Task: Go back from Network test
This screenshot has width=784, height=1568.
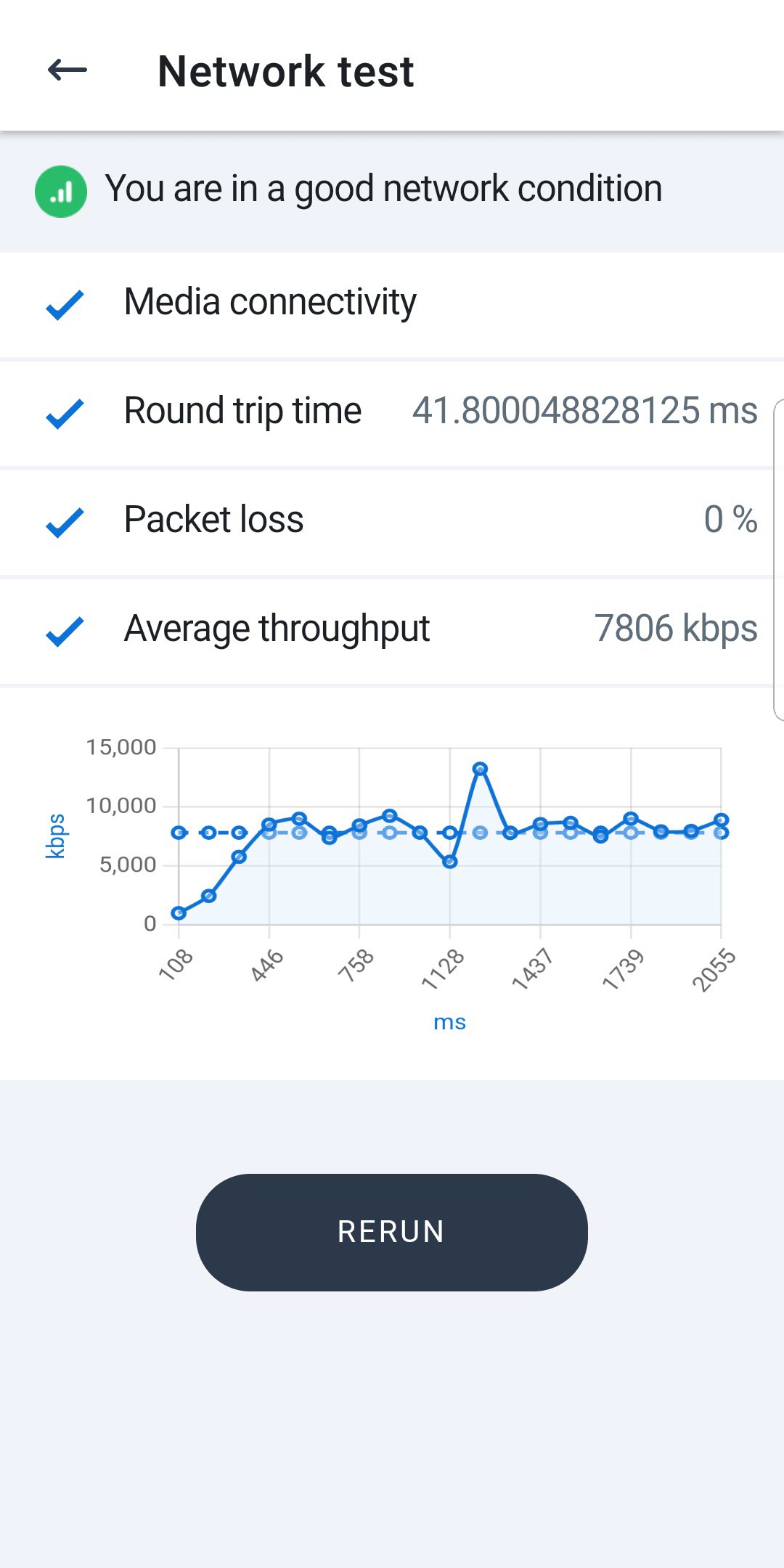Action: point(68,71)
